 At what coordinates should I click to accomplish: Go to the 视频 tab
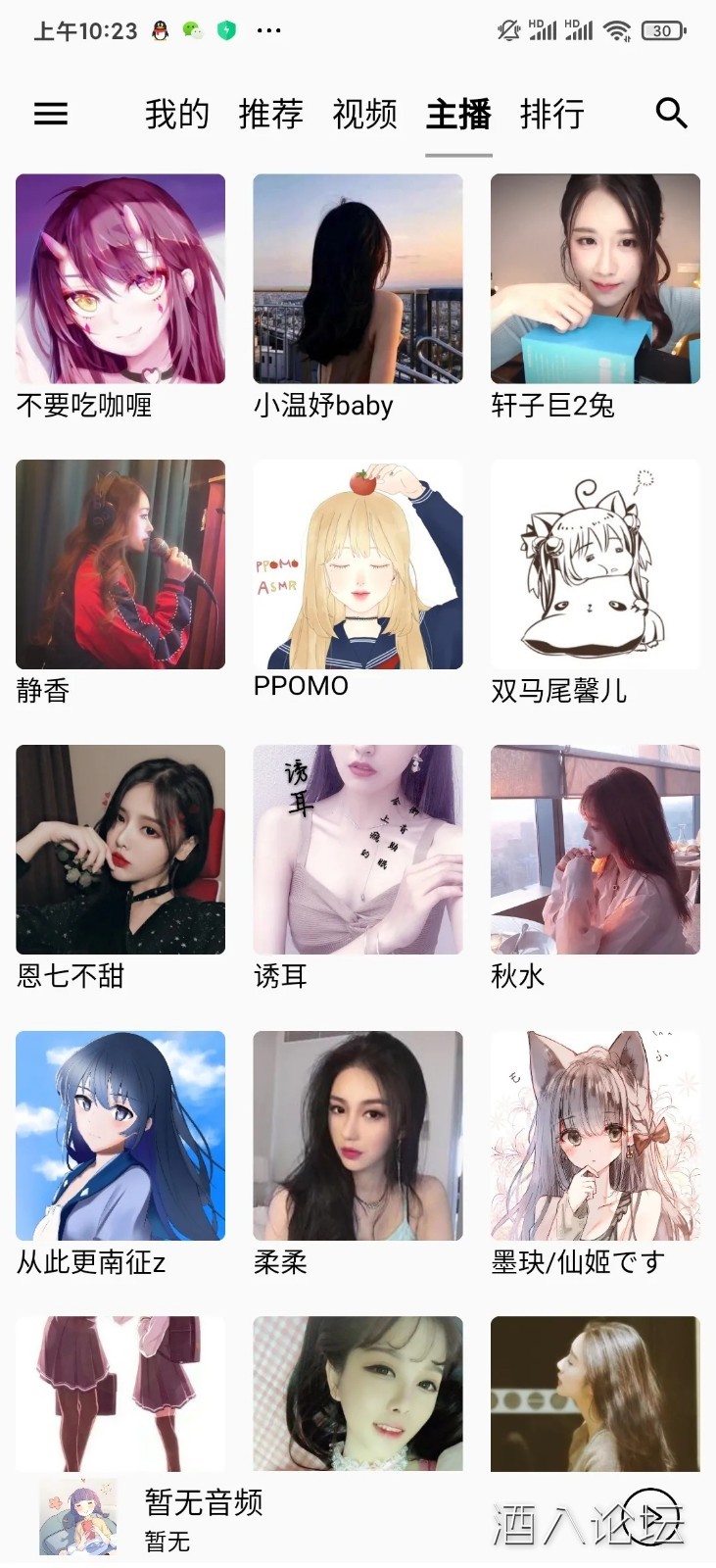(364, 115)
